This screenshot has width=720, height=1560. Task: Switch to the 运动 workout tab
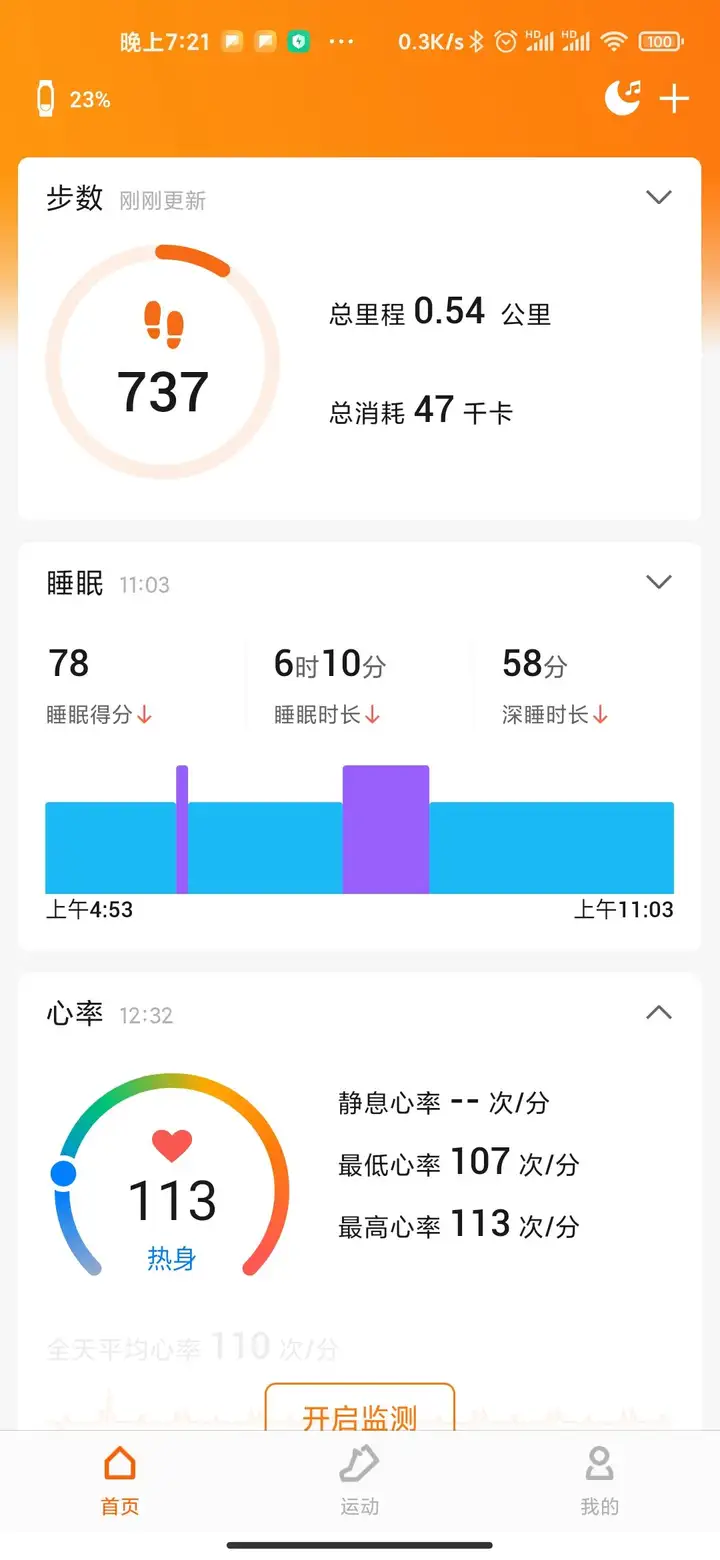[x=359, y=1481]
